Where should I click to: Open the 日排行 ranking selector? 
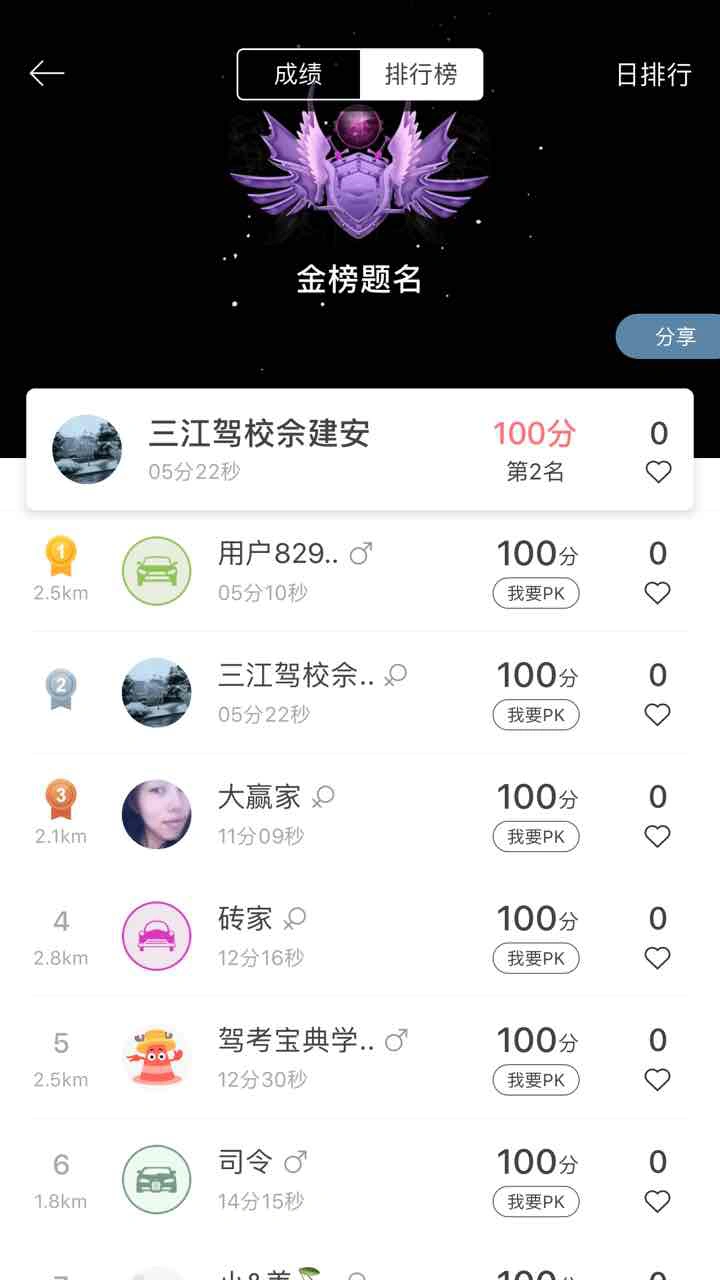click(x=653, y=74)
